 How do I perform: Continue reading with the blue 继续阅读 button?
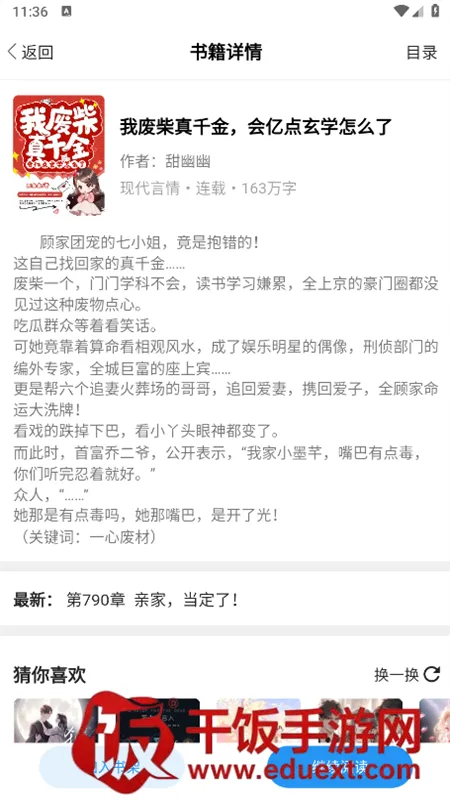tap(339, 768)
